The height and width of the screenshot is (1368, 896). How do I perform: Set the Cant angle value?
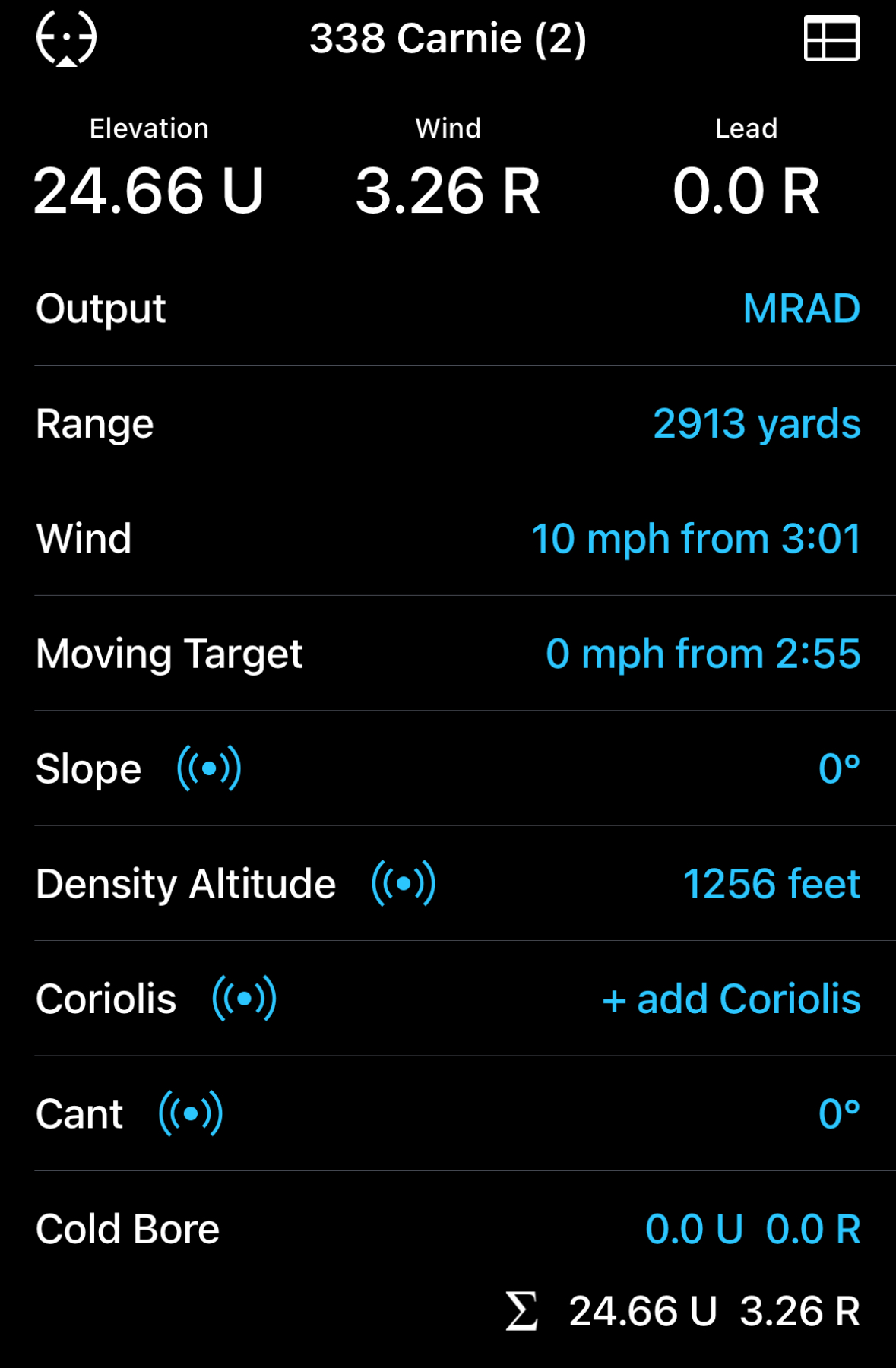coord(839,1115)
